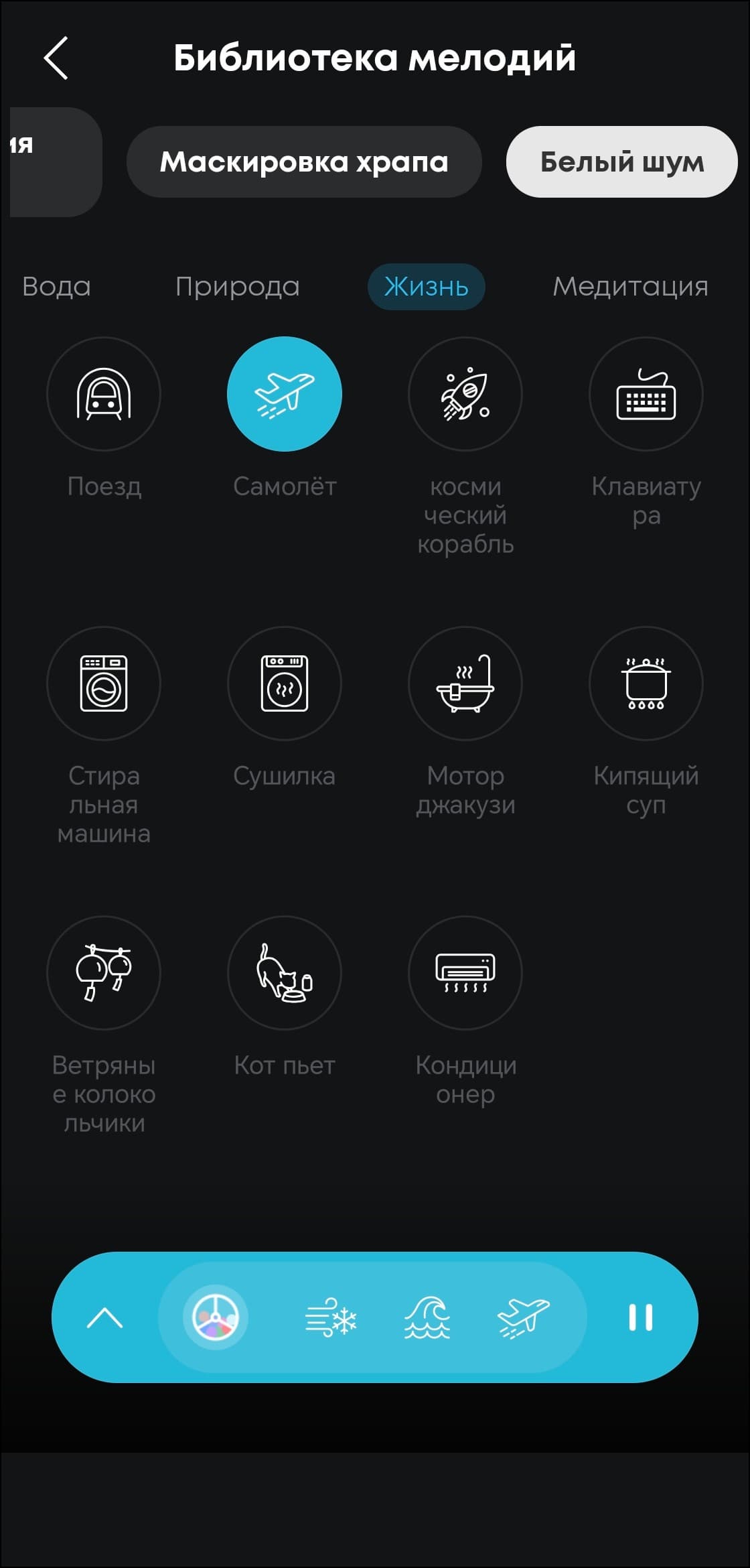Add the Поезд sound

[104, 394]
